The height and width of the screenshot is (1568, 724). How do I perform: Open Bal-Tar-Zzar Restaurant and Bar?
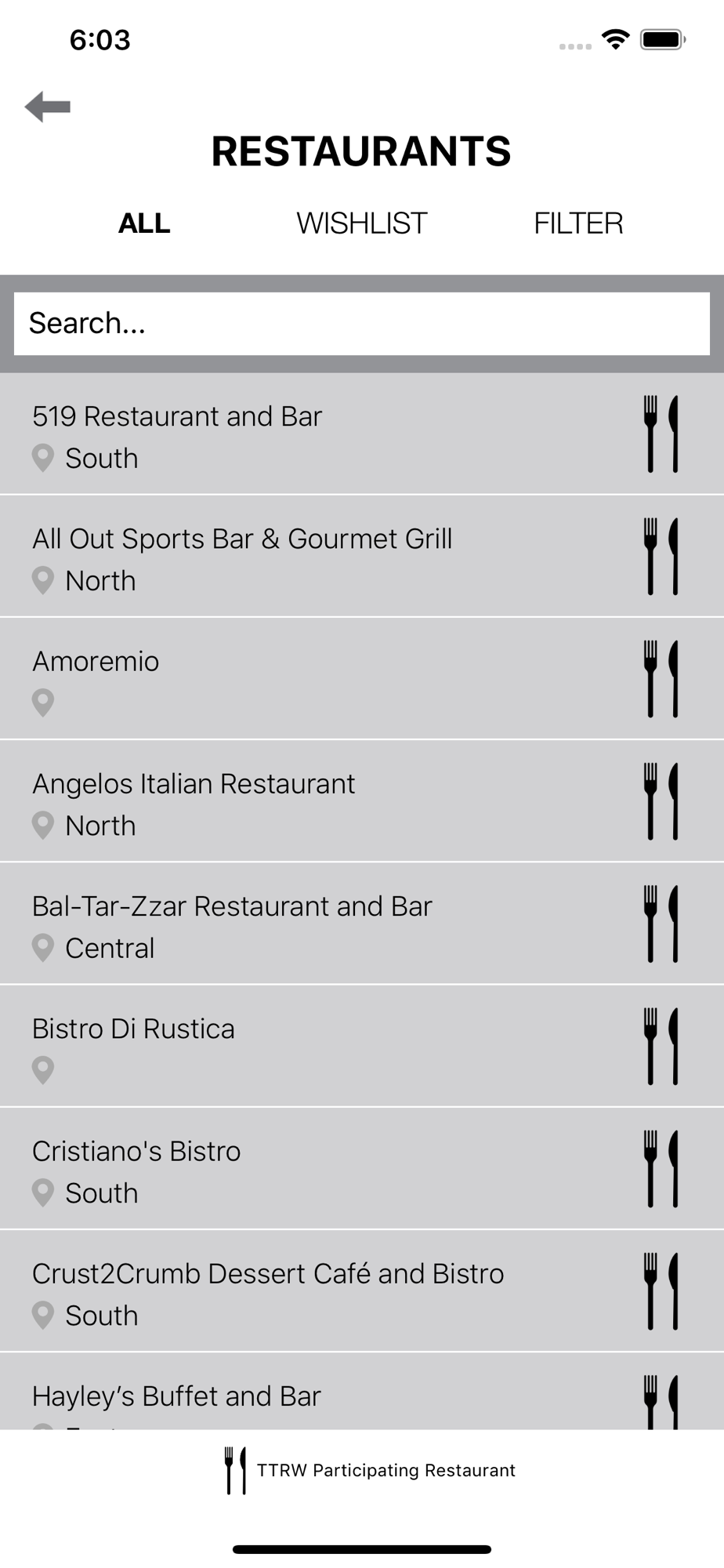tap(313, 924)
